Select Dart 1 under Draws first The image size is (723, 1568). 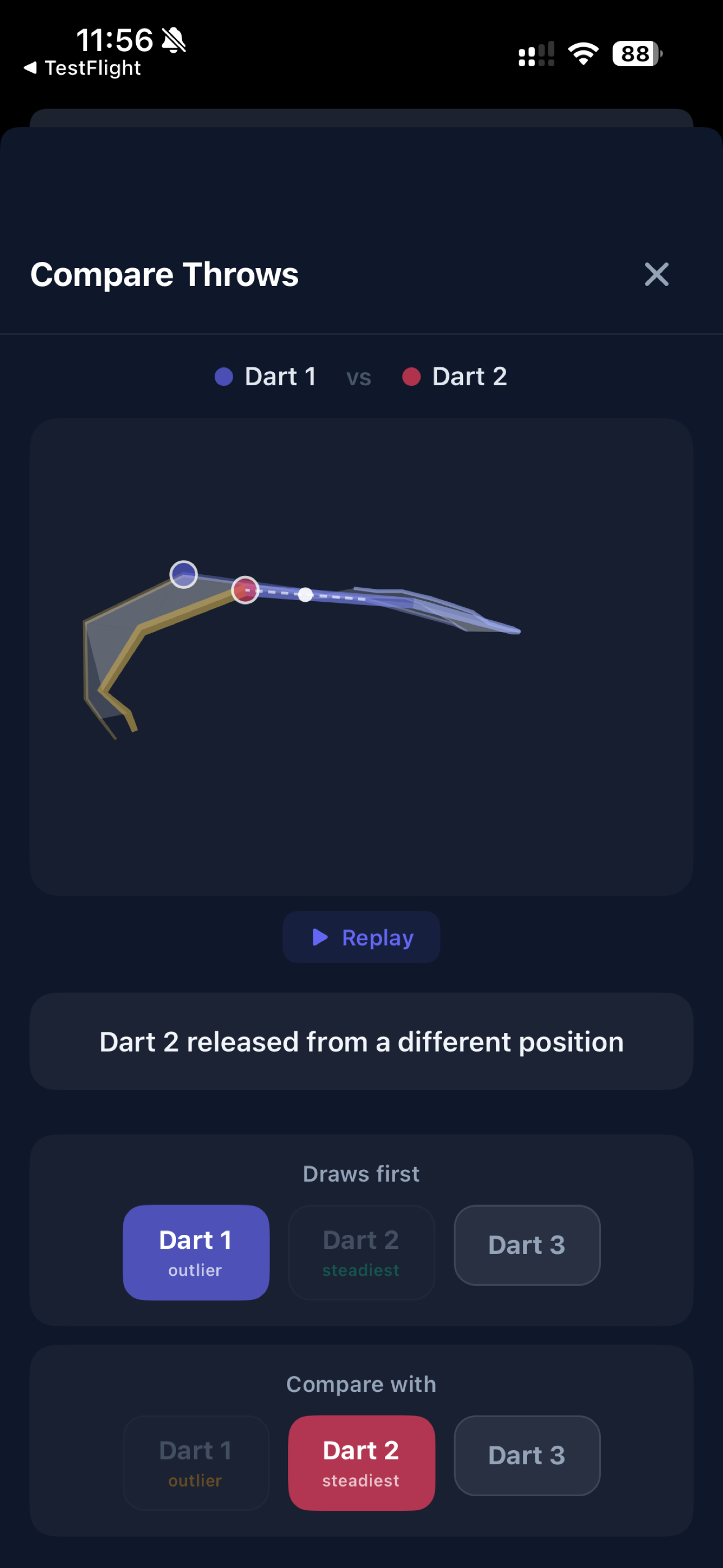click(x=196, y=1252)
